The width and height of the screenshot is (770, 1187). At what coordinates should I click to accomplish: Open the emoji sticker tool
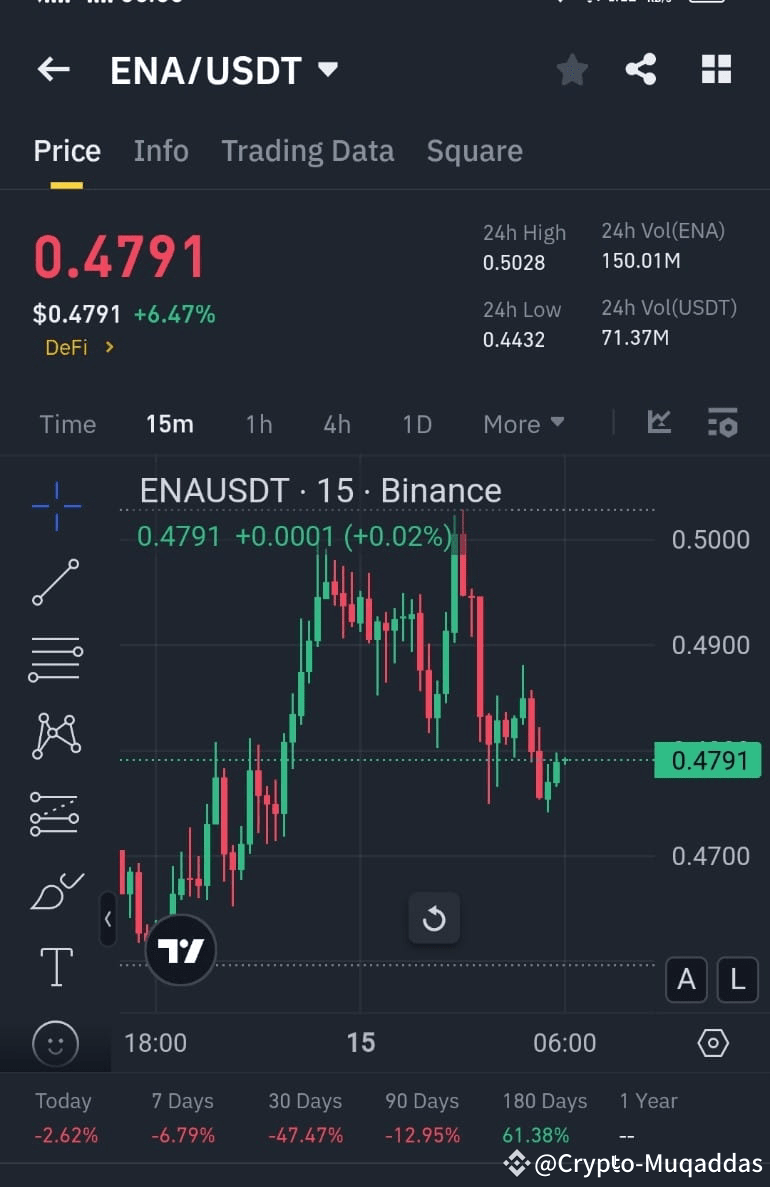(x=55, y=1043)
